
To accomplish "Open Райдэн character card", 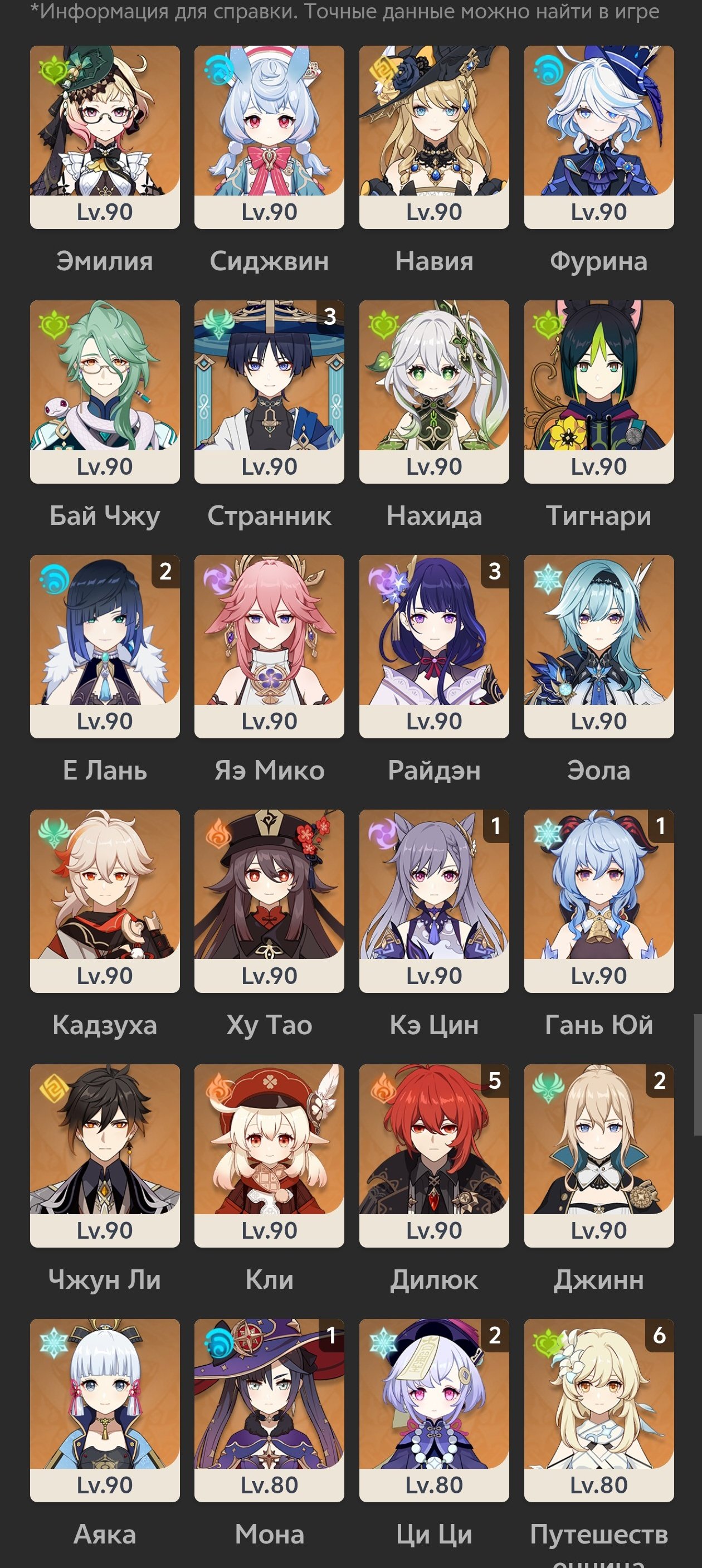I will coord(434,646).
